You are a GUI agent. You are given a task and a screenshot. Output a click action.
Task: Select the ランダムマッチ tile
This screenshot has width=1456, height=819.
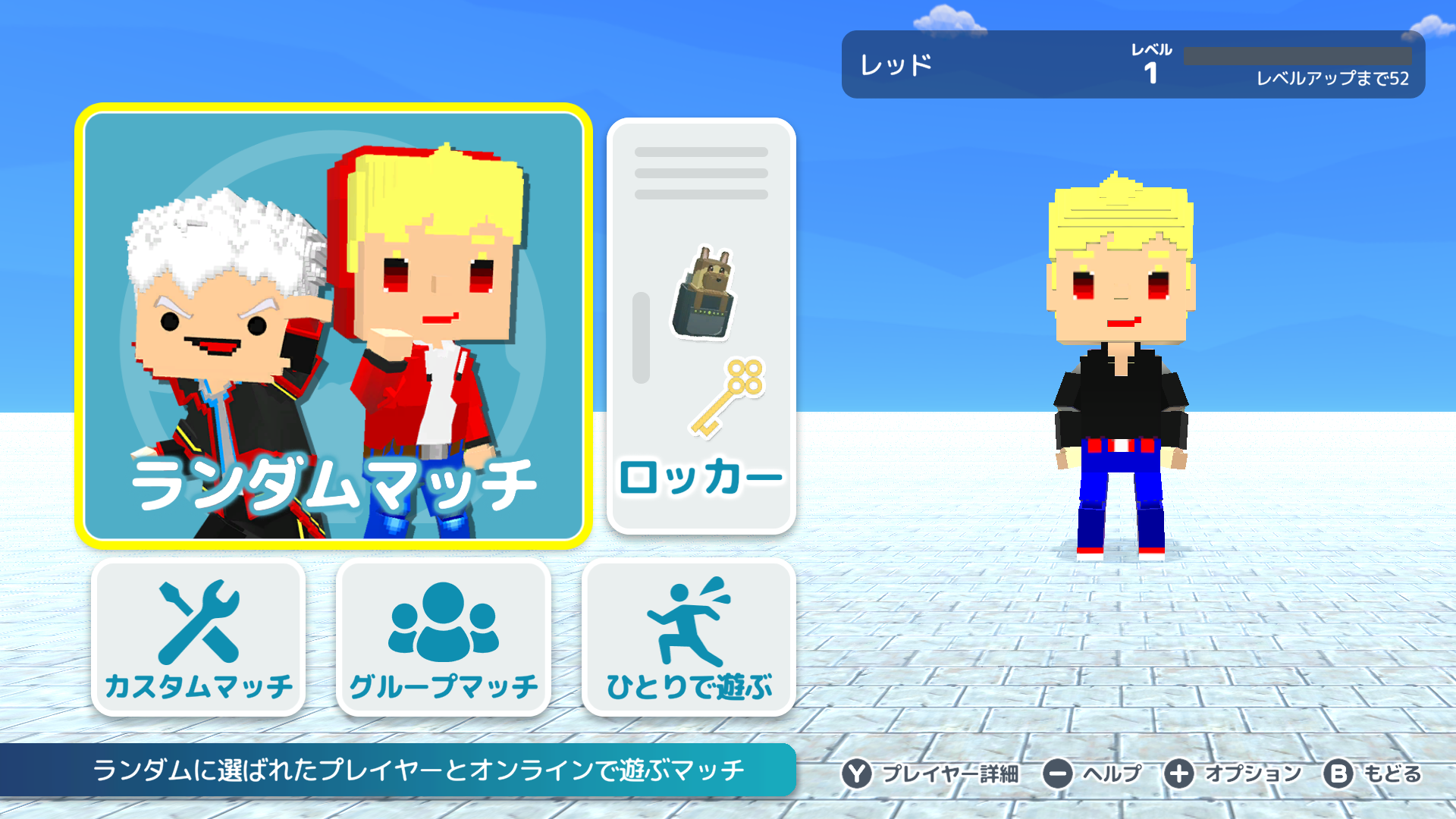point(334,326)
